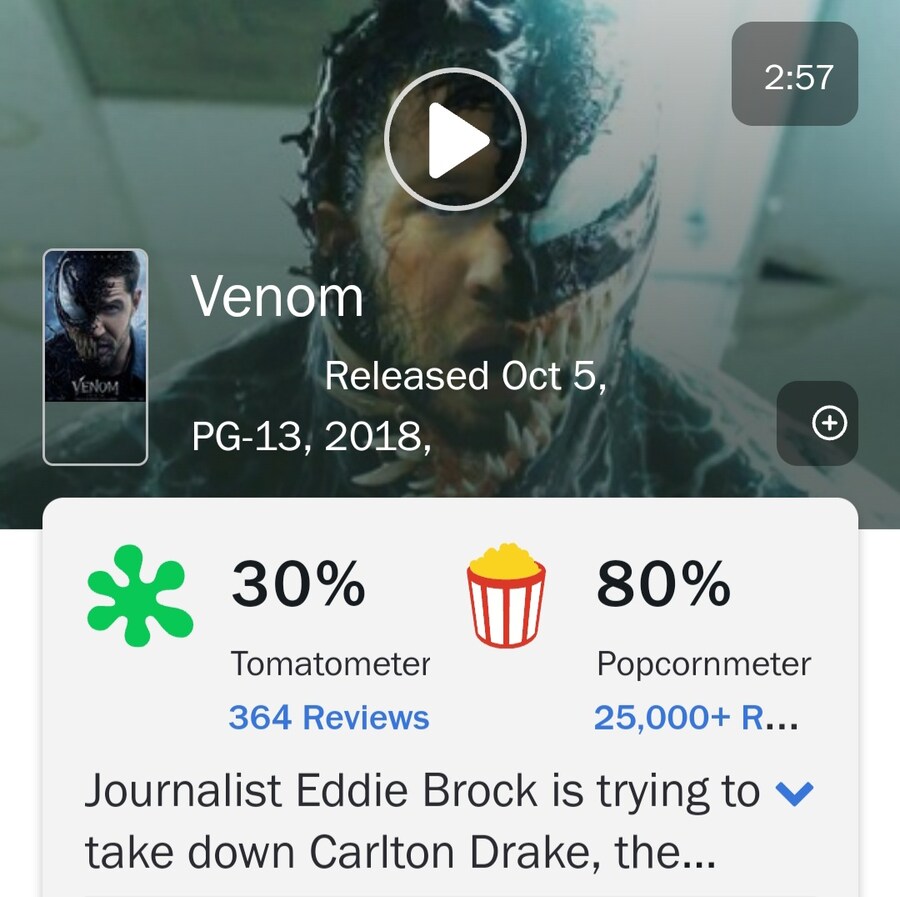Expand the movie synopsis

(795, 794)
